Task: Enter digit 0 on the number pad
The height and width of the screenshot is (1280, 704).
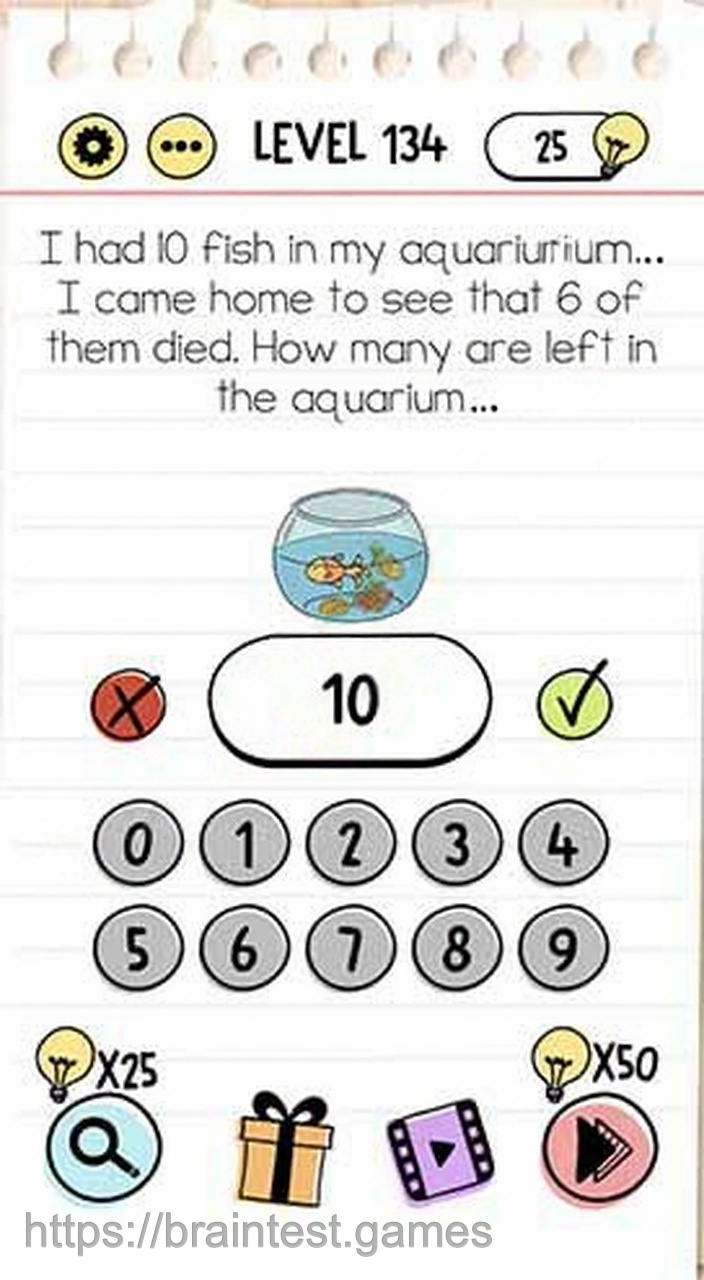Action: [138, 845]
